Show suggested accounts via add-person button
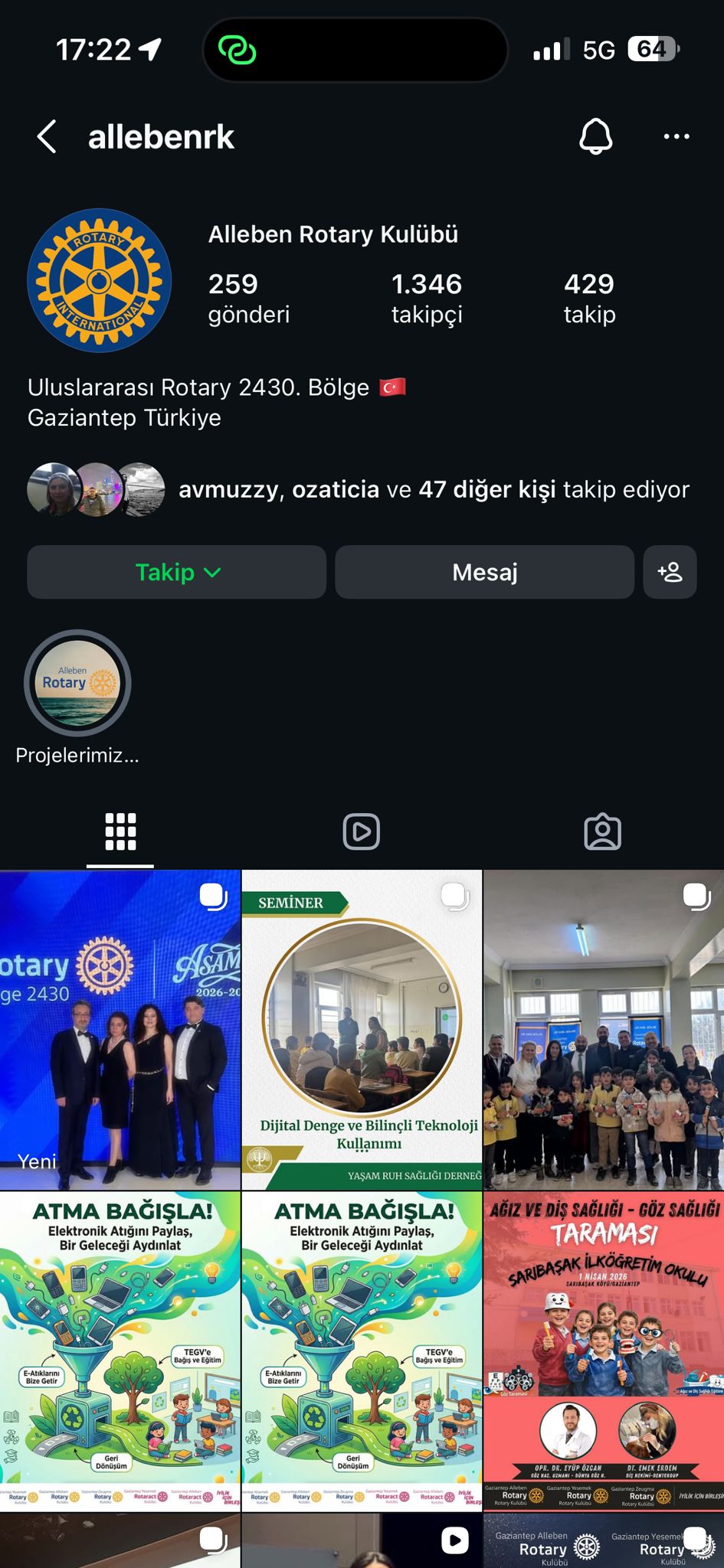724x1568 pixels. [x=670, y=572]
